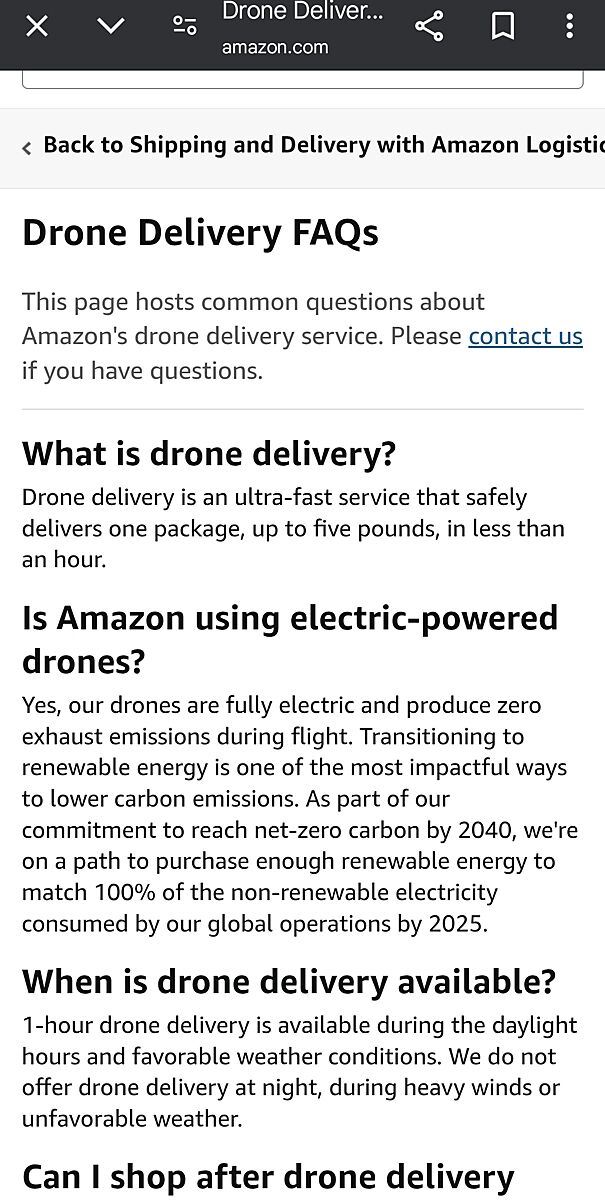
Task: Minimize the custom tab with down chevron
Action: coord(111,26)
